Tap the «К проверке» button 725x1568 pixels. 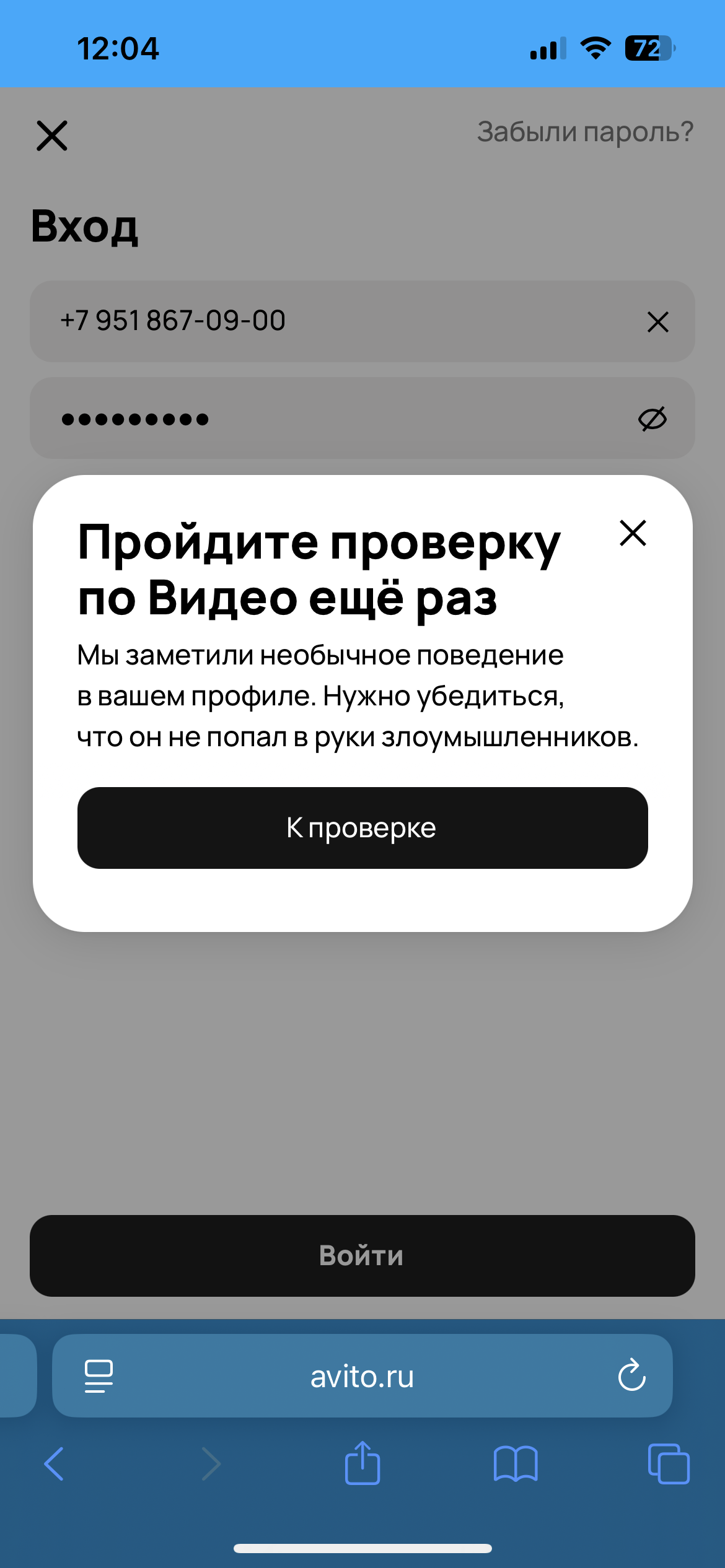[362, 828]
